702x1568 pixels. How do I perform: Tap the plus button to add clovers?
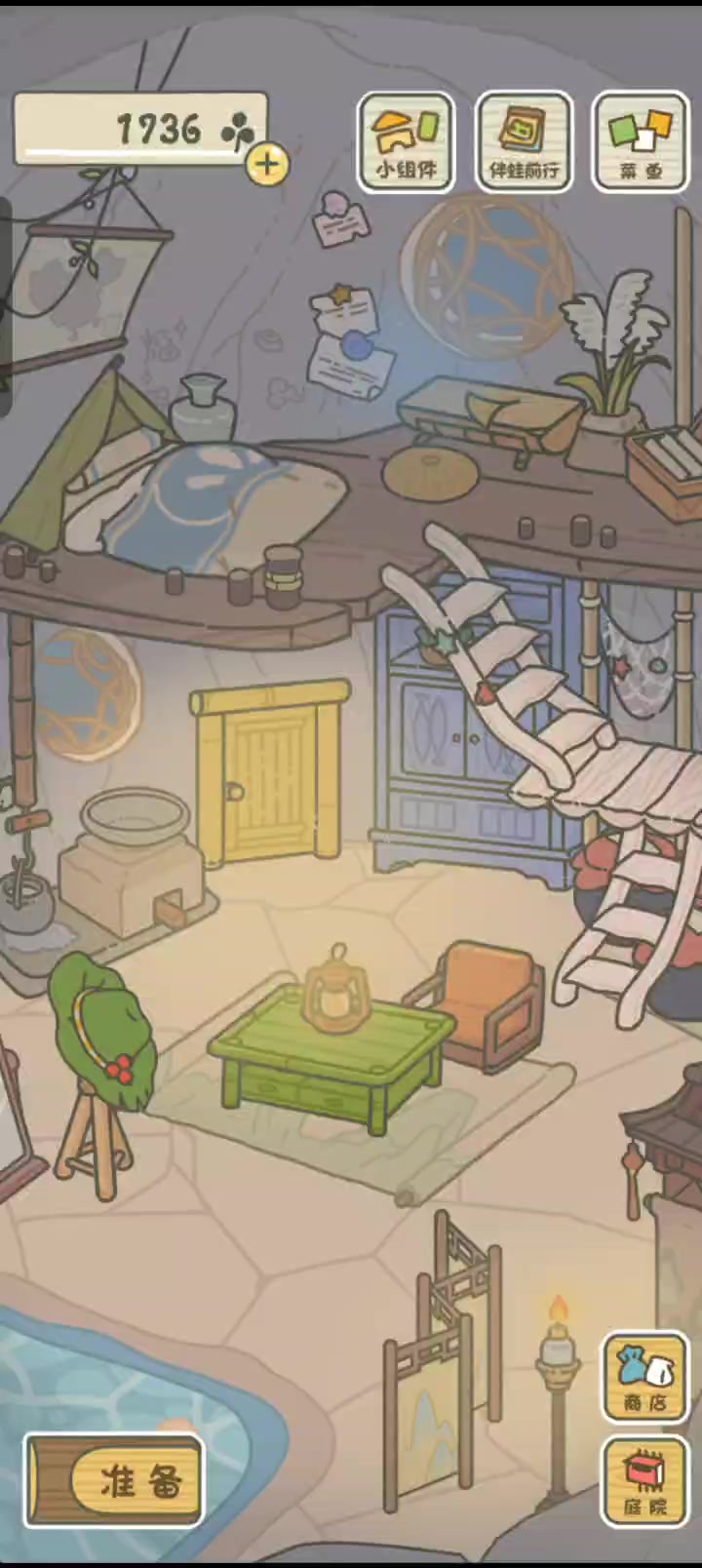tap(266, 164)
